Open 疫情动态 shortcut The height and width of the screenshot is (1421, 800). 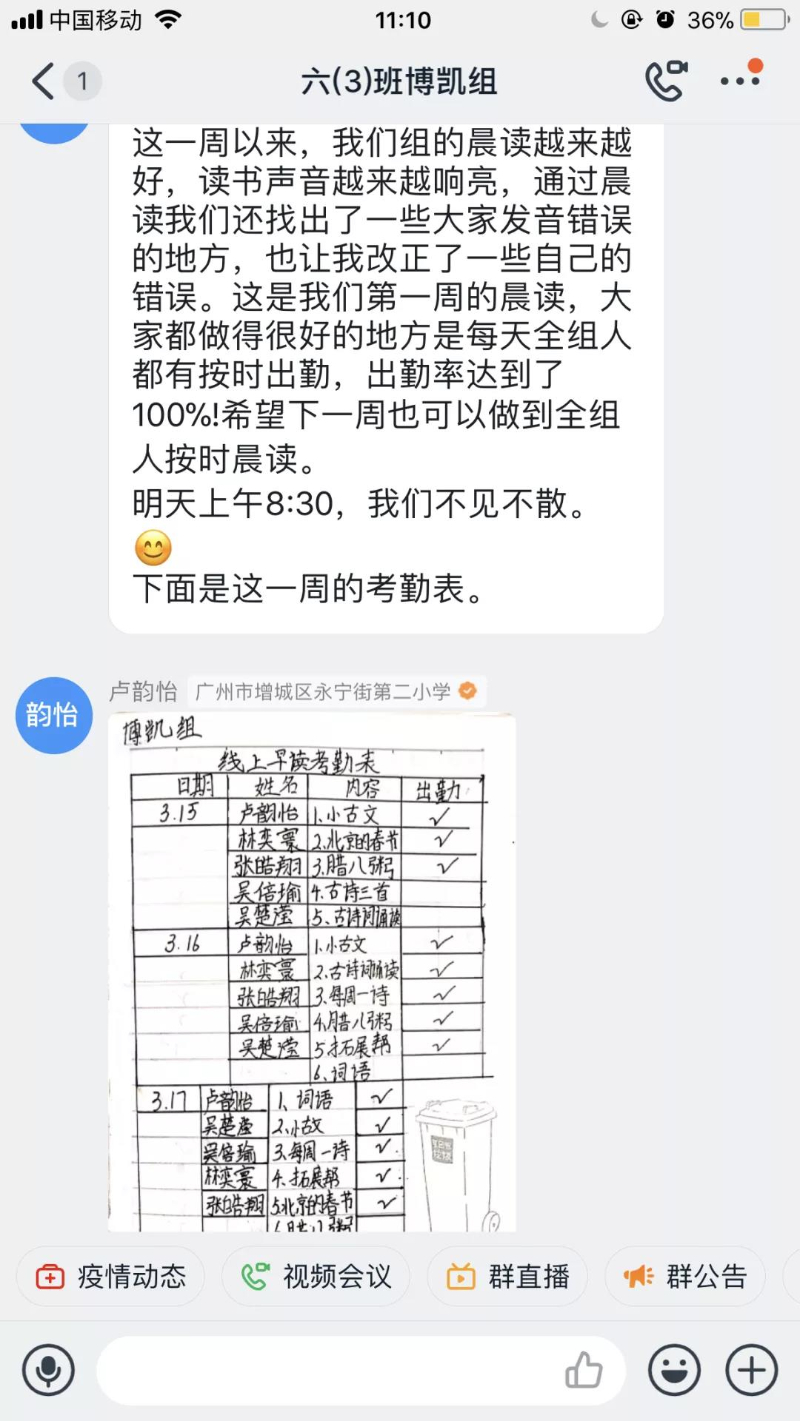click(x=111, y=1277)
